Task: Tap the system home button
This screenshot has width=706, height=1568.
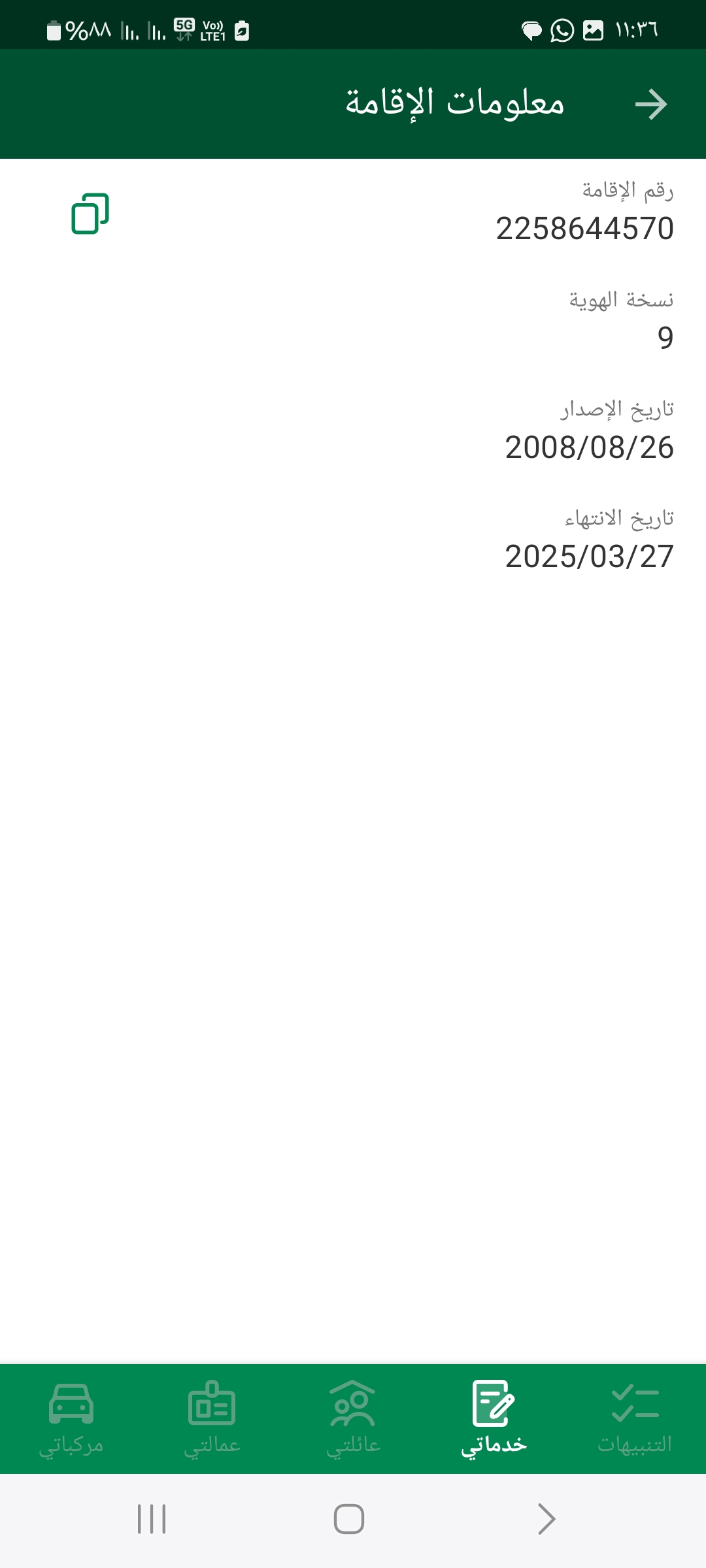Action: click(349, 1519)
